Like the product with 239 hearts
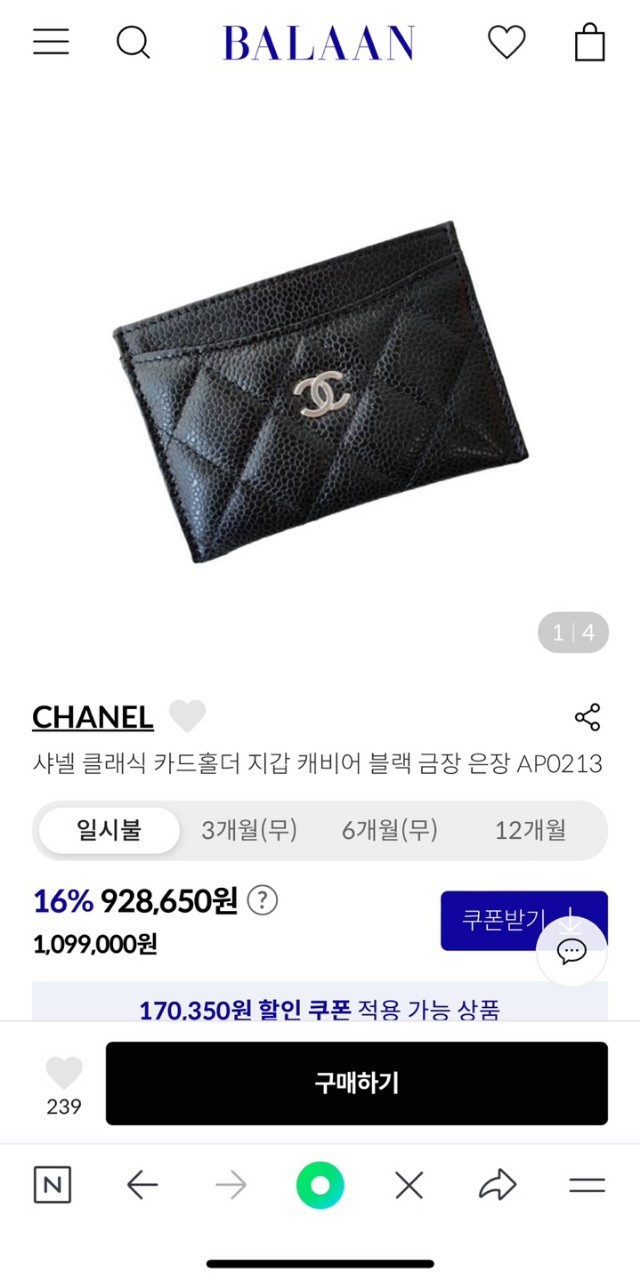Screen dimensions: 640x1281 tap(64, 1074)
